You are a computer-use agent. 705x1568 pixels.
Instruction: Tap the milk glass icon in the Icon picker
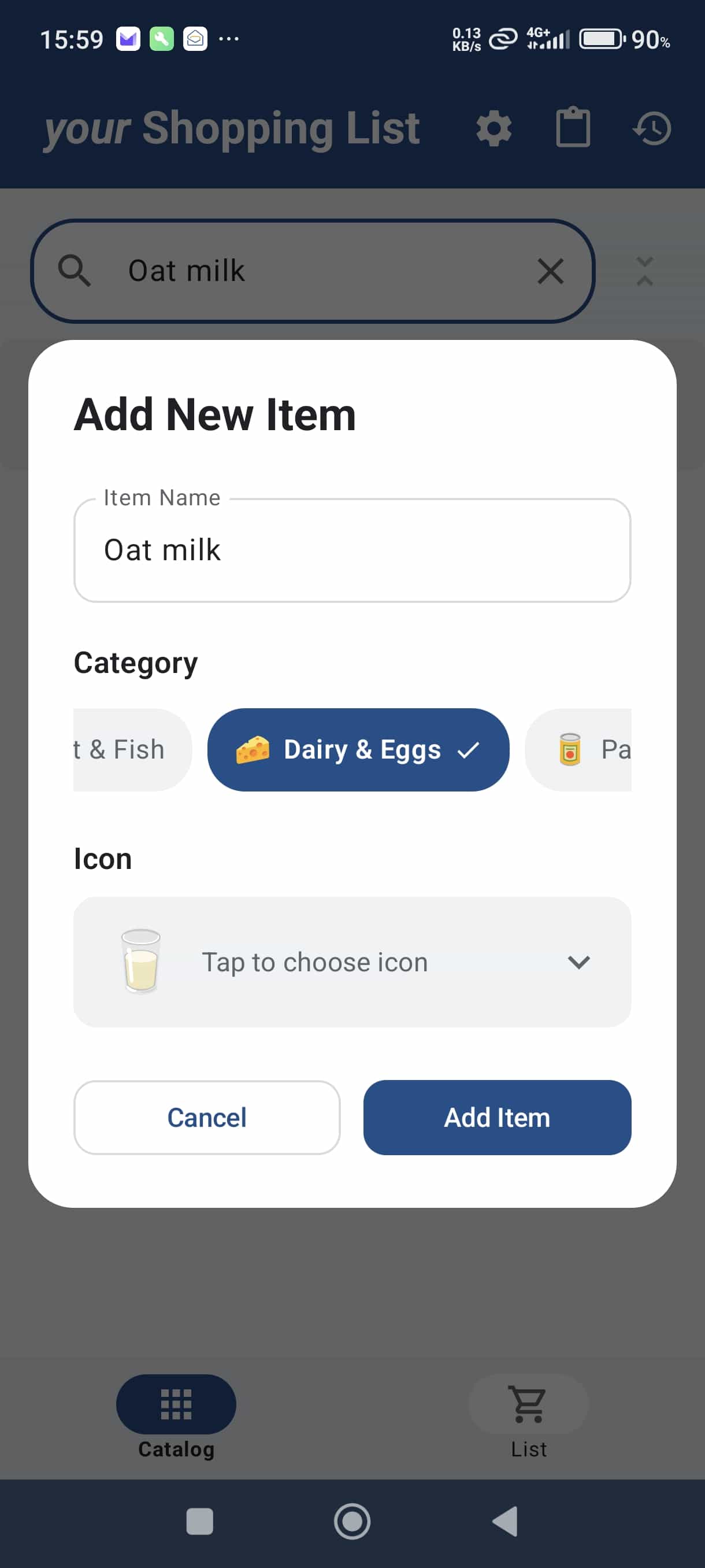point(140,961)
